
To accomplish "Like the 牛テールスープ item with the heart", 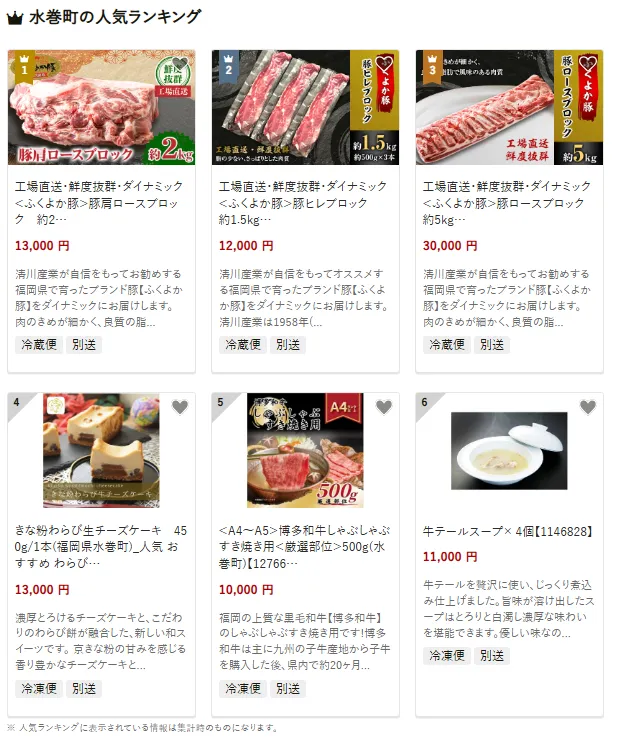I will (x=588, y=407).
